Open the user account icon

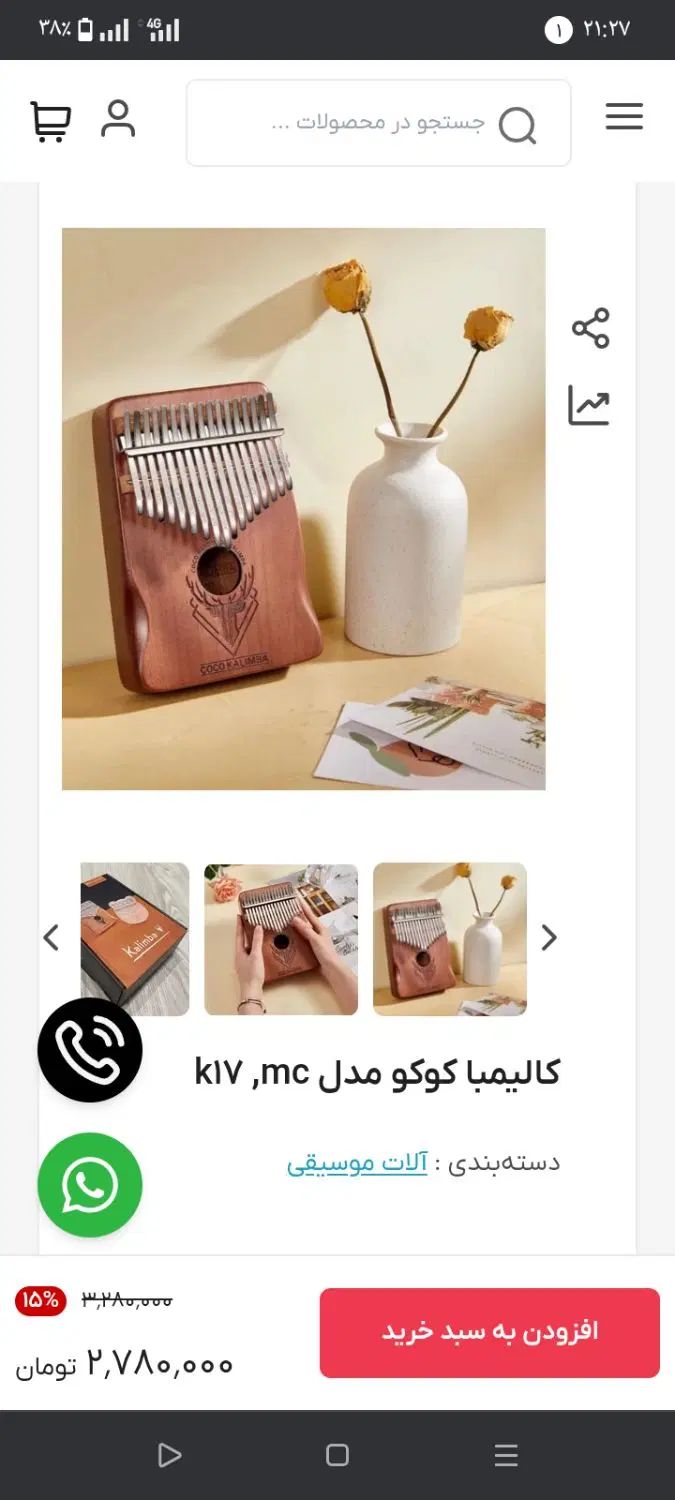(118, 119)
